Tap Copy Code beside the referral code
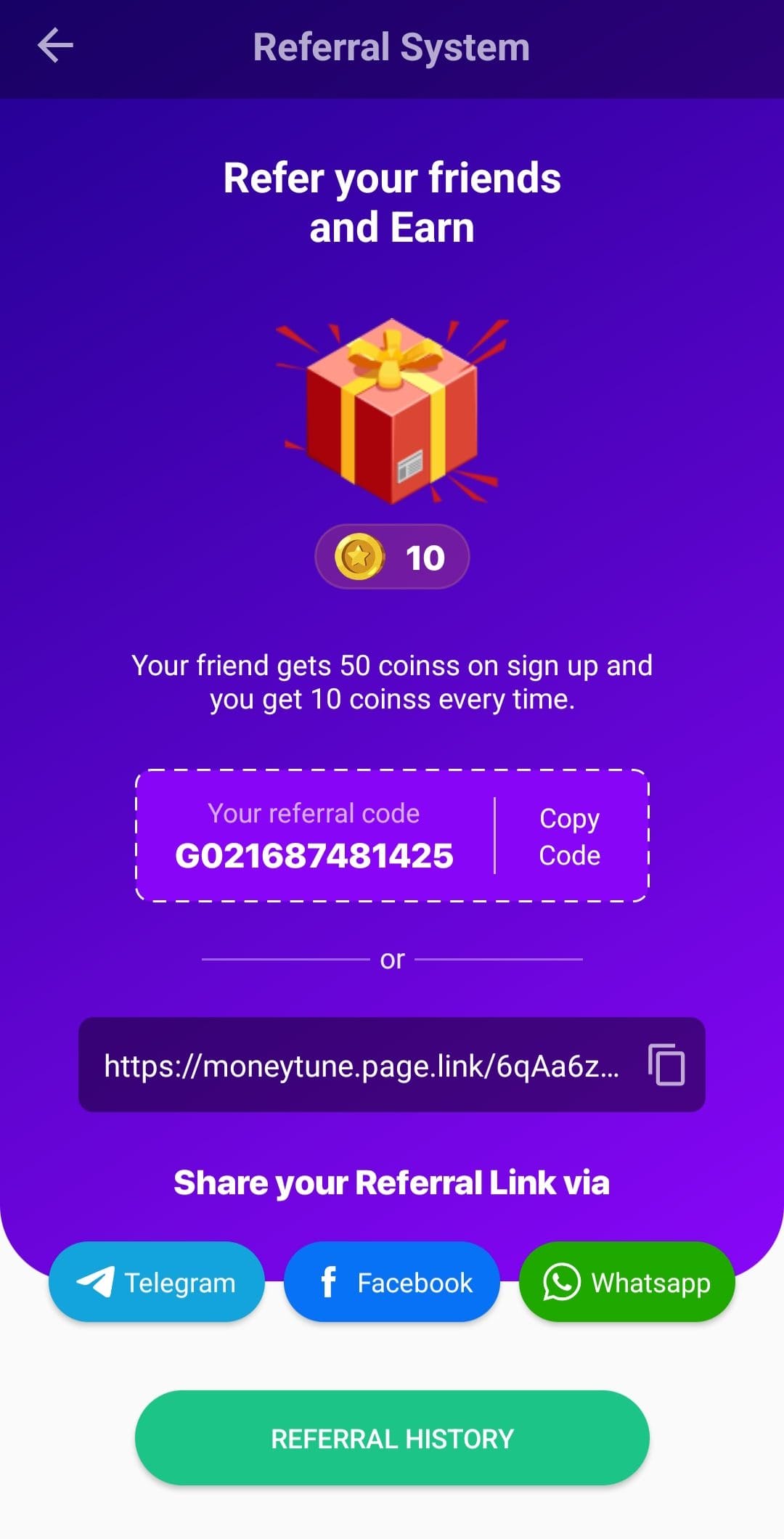 (570, 836)
